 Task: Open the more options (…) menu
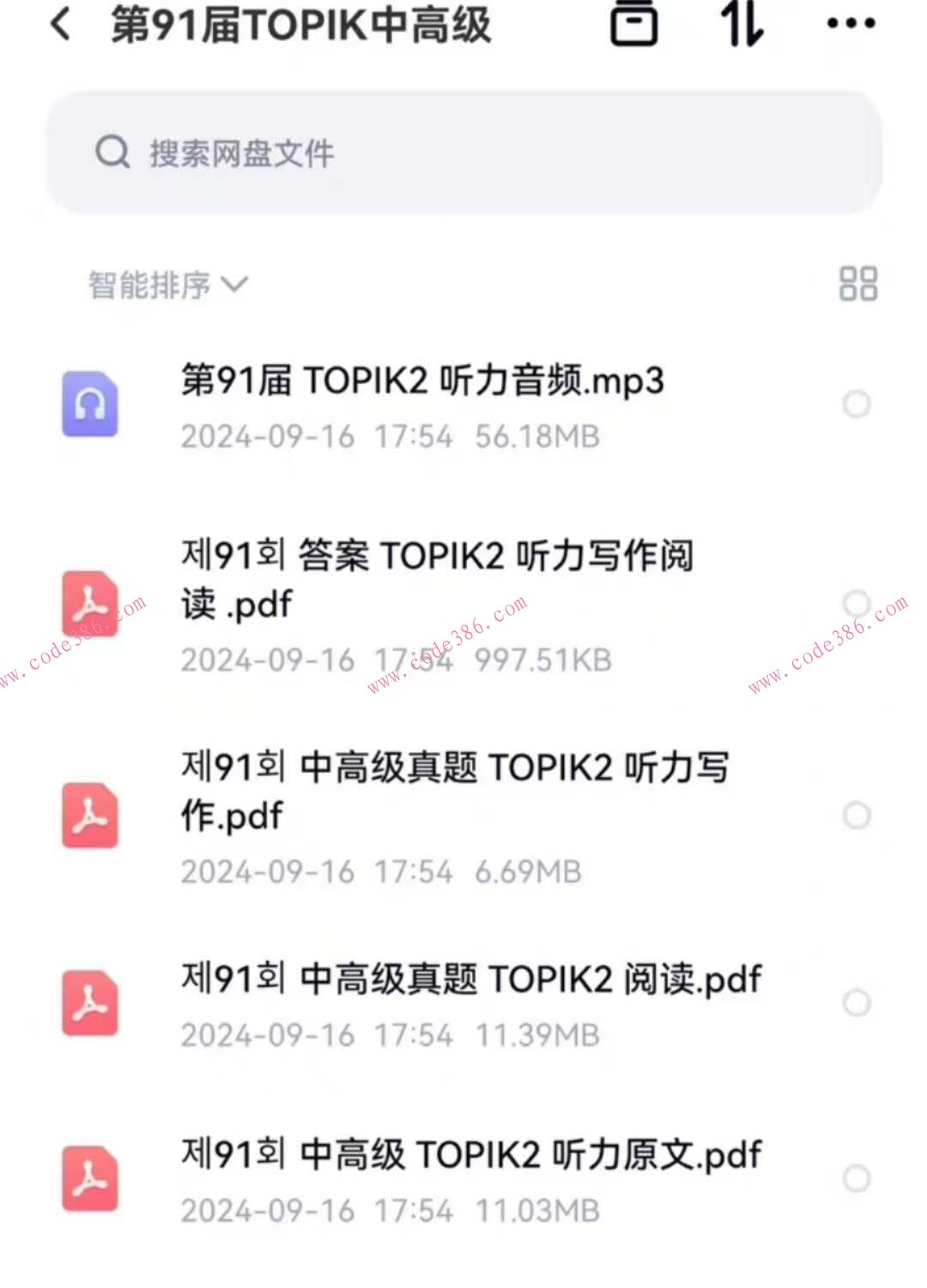(x=850, y=24)
